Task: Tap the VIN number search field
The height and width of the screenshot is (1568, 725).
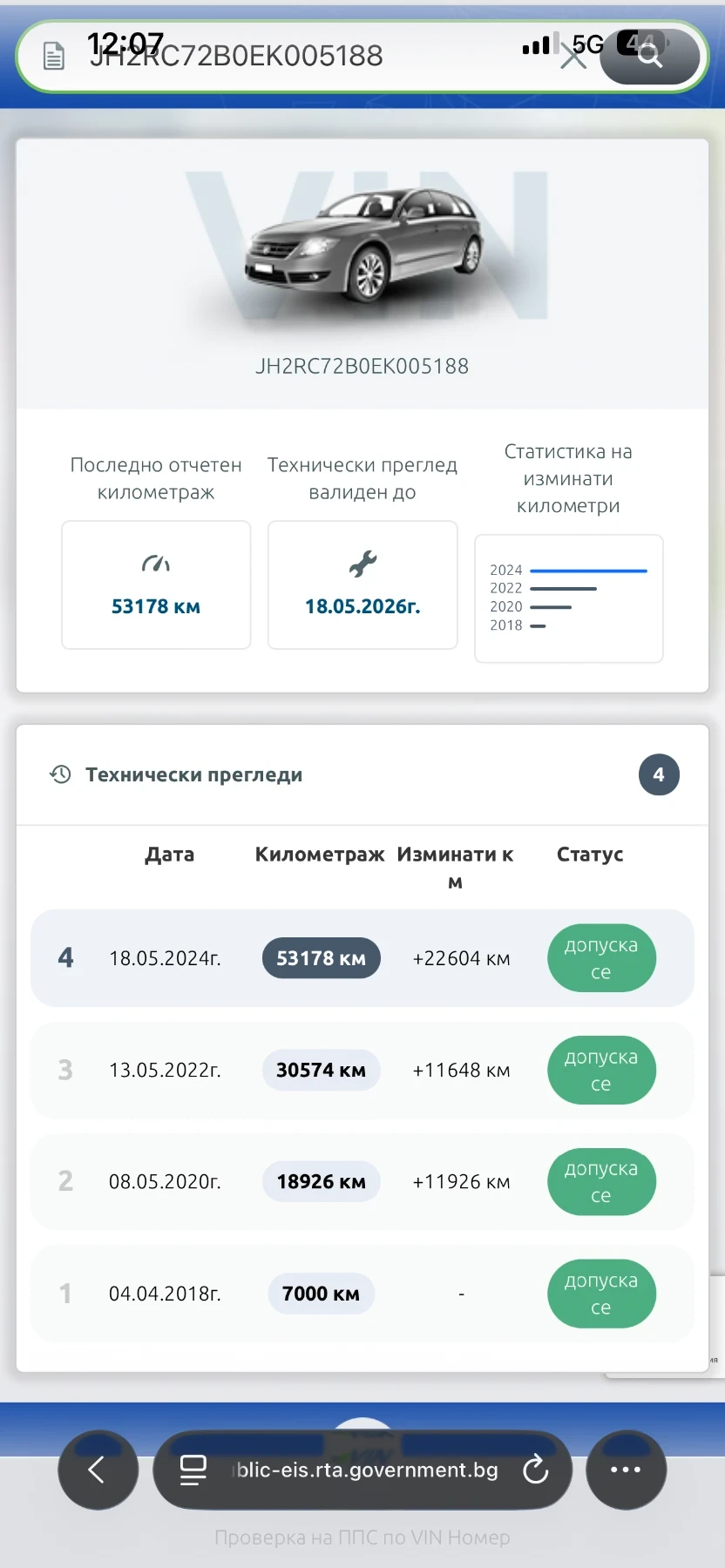Action: point(288,57)
